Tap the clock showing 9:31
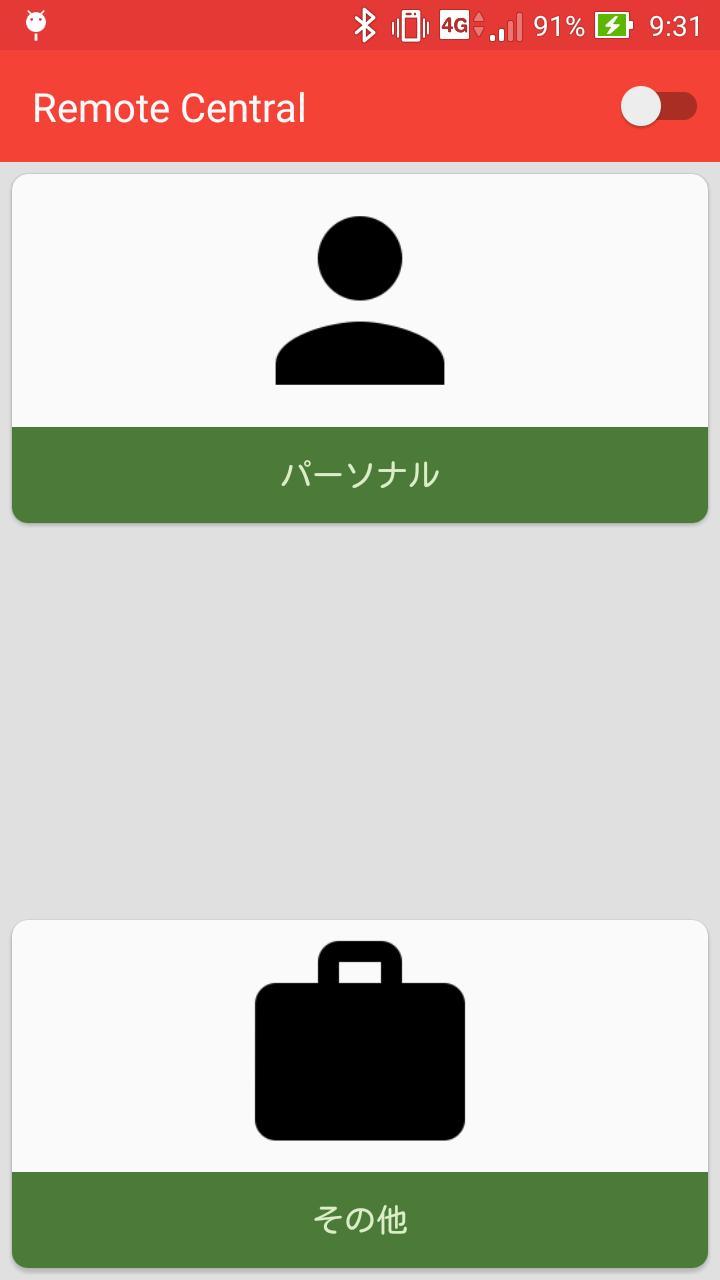The image size is (720, 1280). pyautogui.click(x=676, y=27)
